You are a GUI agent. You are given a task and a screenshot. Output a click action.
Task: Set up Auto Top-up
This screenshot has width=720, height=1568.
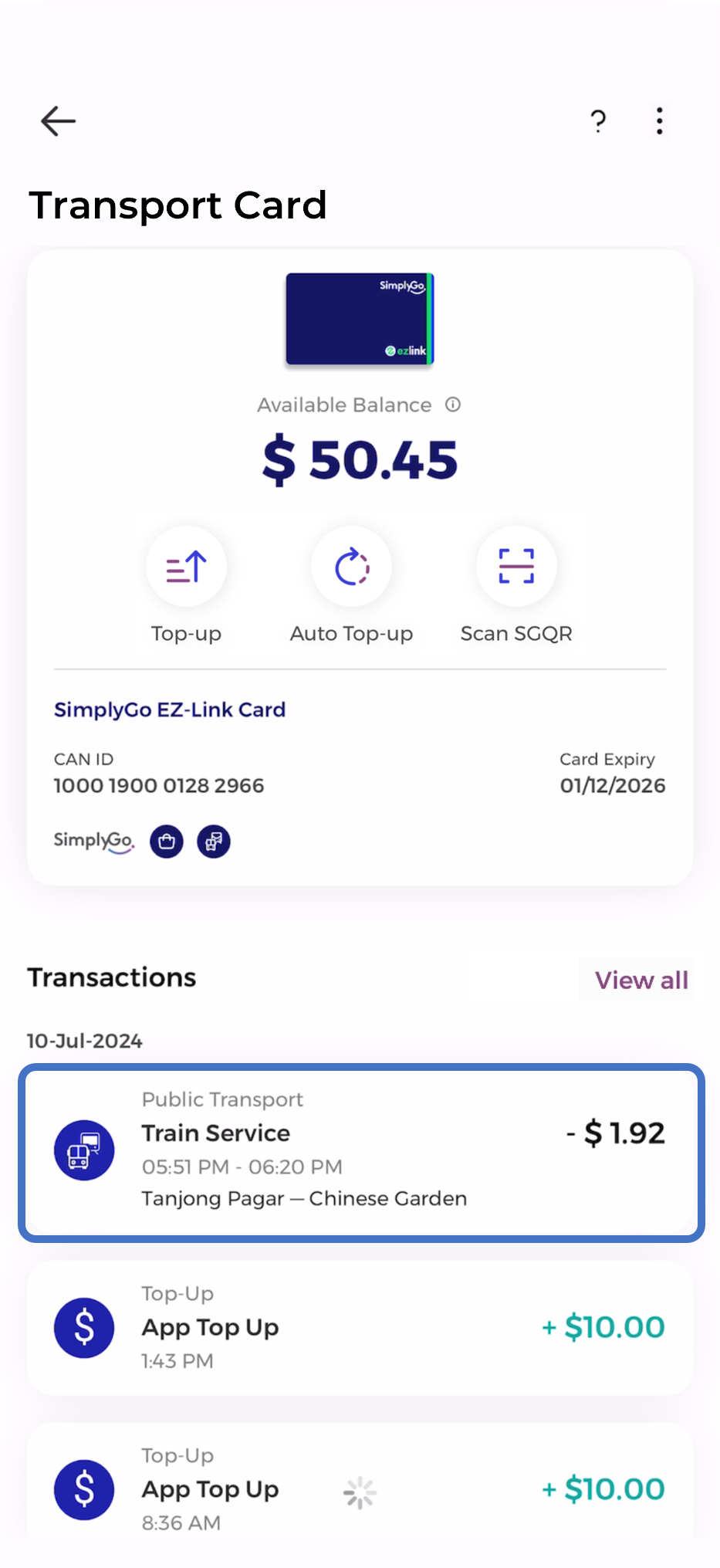[351, 567]
